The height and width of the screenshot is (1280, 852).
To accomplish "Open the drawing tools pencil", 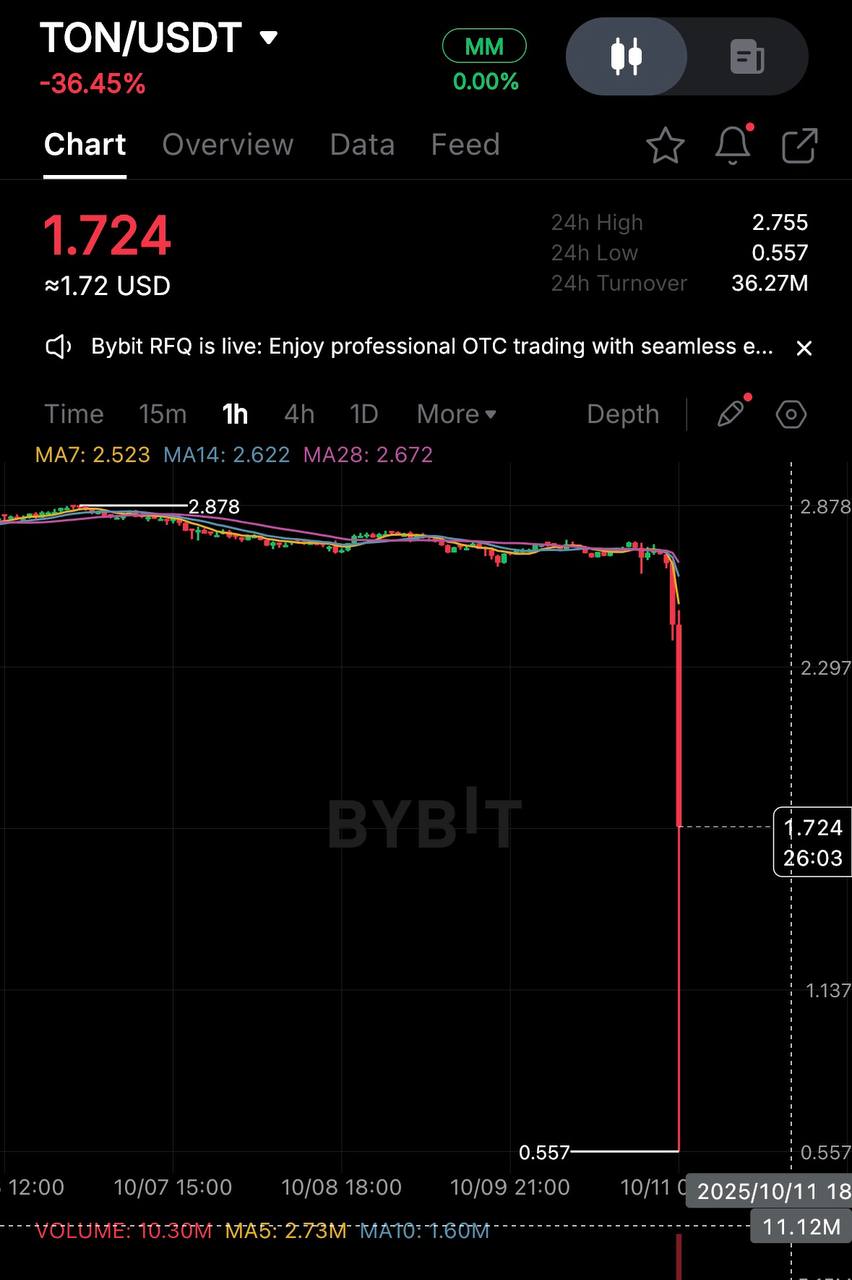I will 731,414.
